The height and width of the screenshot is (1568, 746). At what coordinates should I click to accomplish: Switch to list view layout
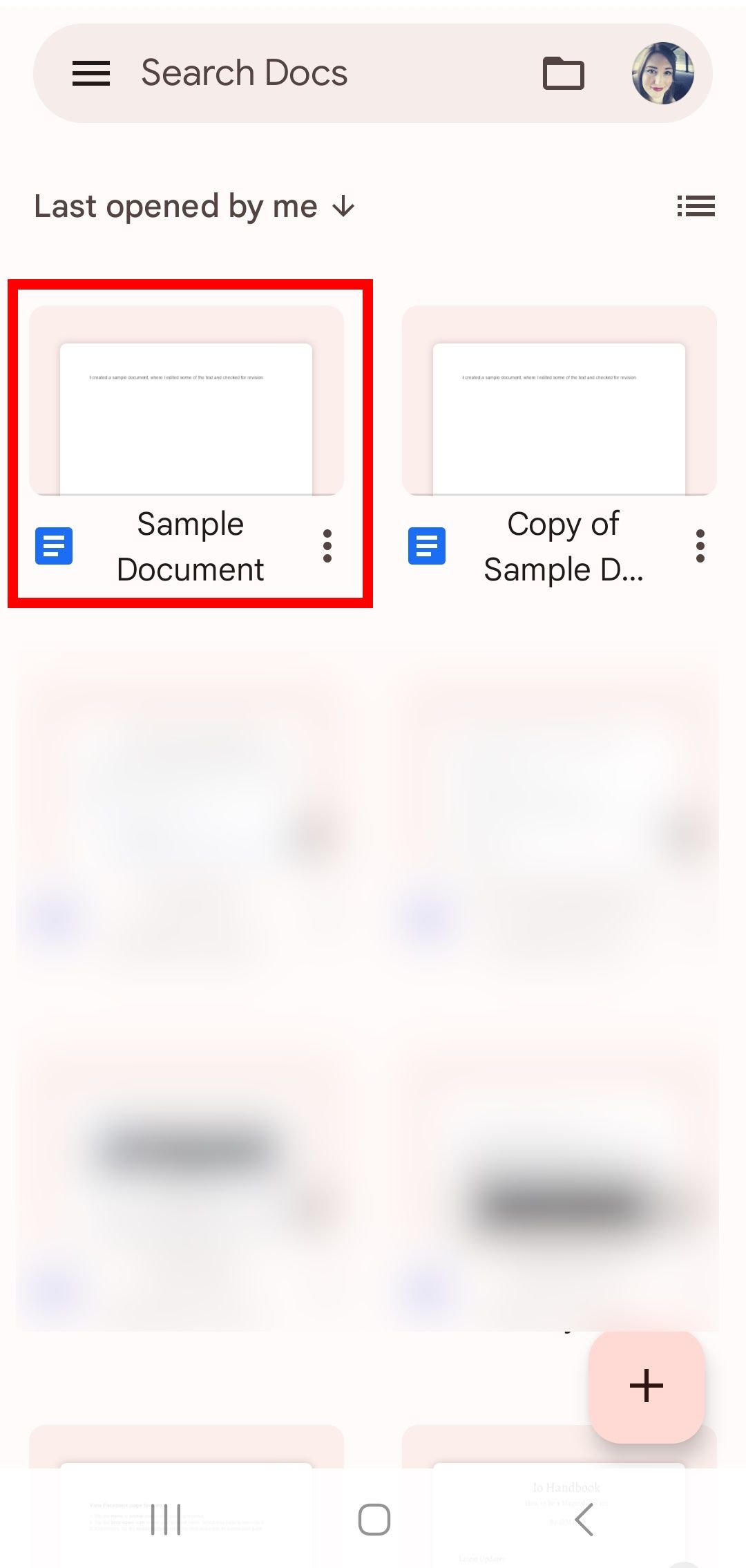696,206
